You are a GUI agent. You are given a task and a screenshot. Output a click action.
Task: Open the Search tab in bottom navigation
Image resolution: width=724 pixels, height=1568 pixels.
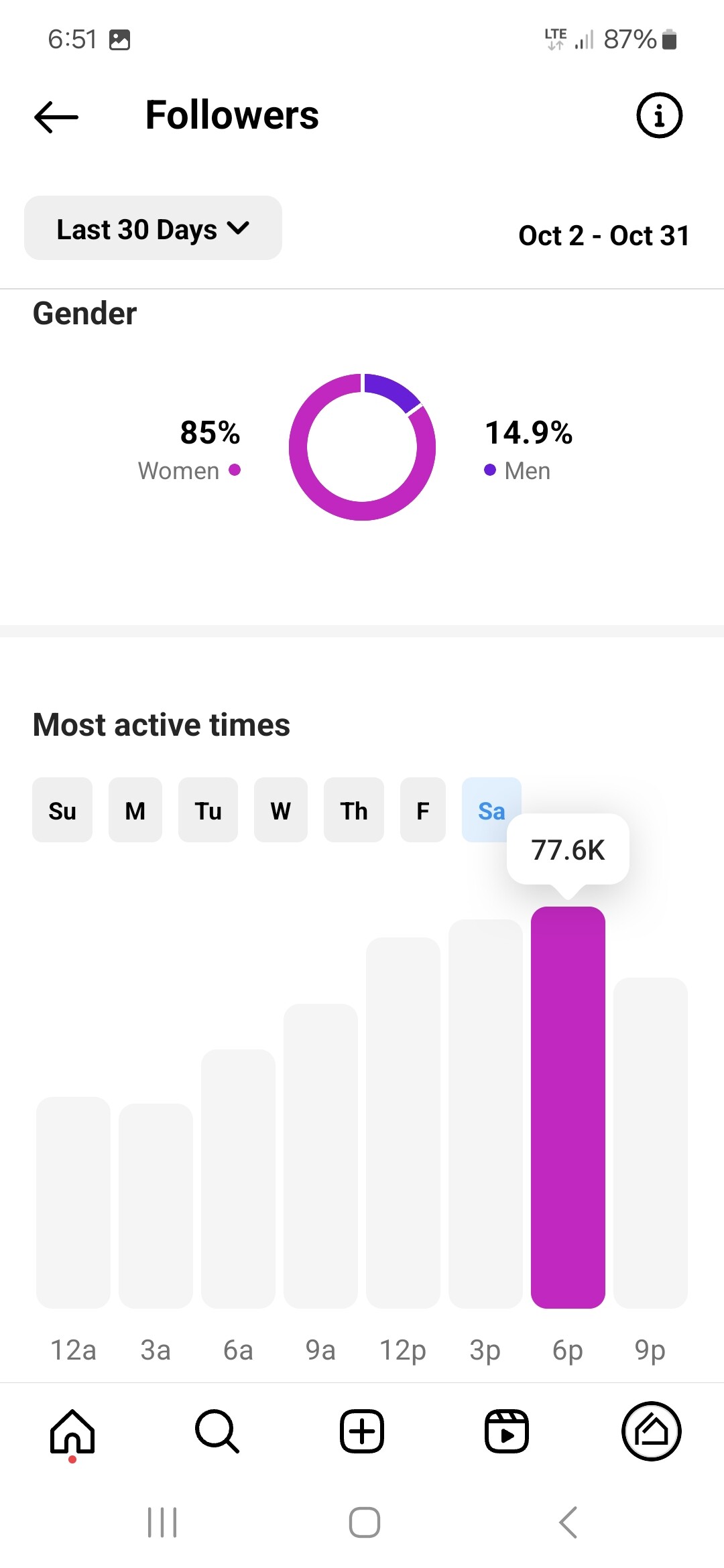pyautogui.click(x=217, y=1431)
